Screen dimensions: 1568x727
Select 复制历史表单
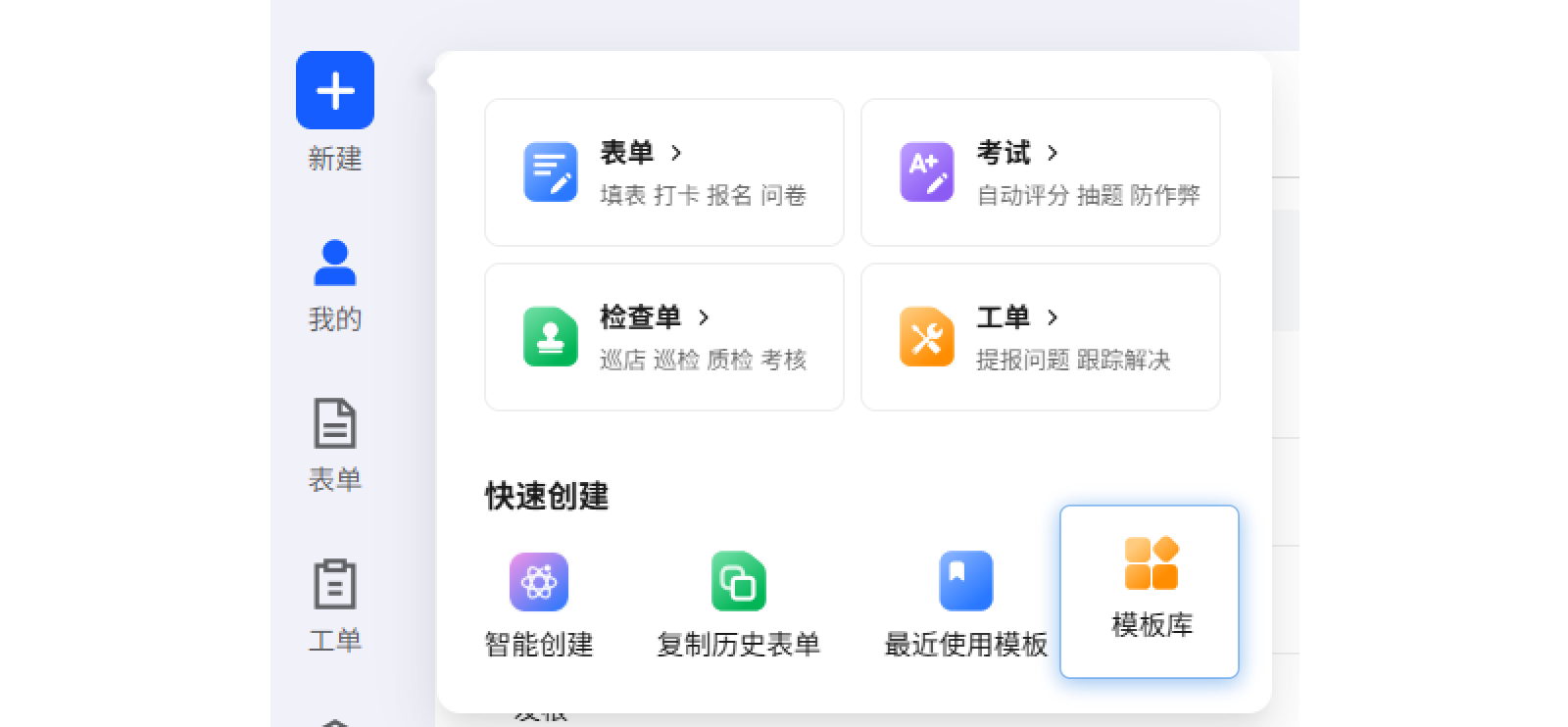738,603
